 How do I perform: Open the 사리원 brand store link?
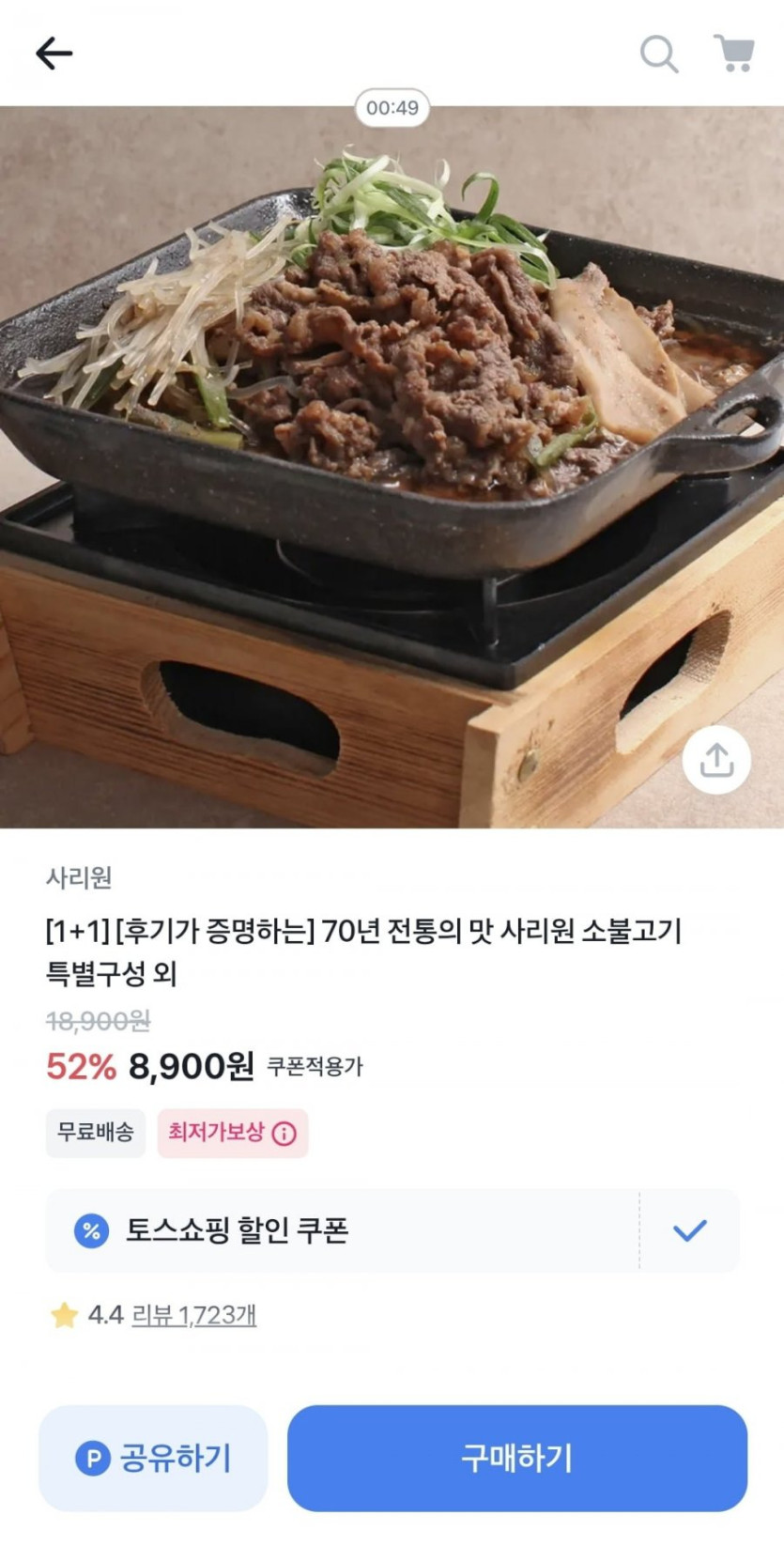tap(79, 877)
